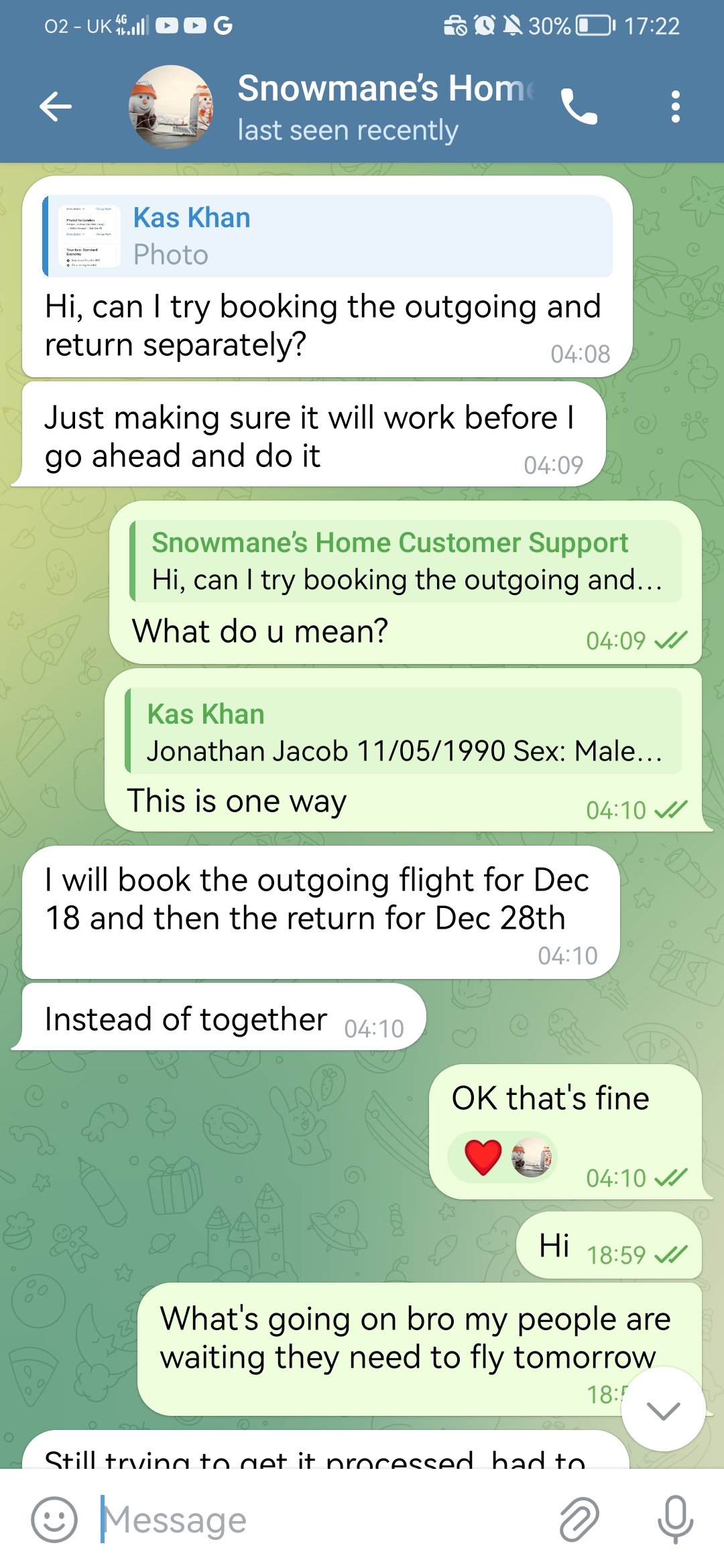Viewport: 724px width, 1568px height.
Task: Open the three-dot overflow menu
Action: point(675,107)
